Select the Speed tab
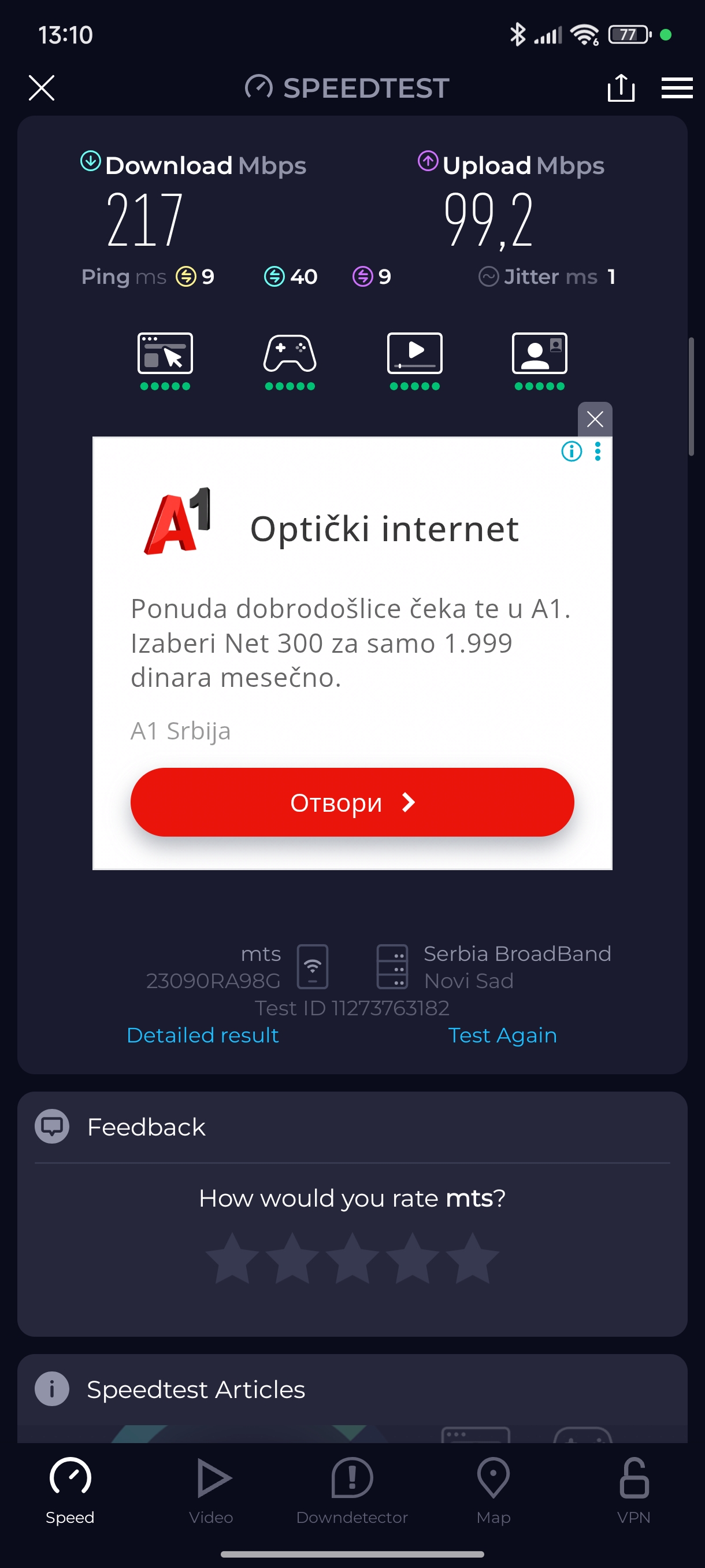 70,1490
